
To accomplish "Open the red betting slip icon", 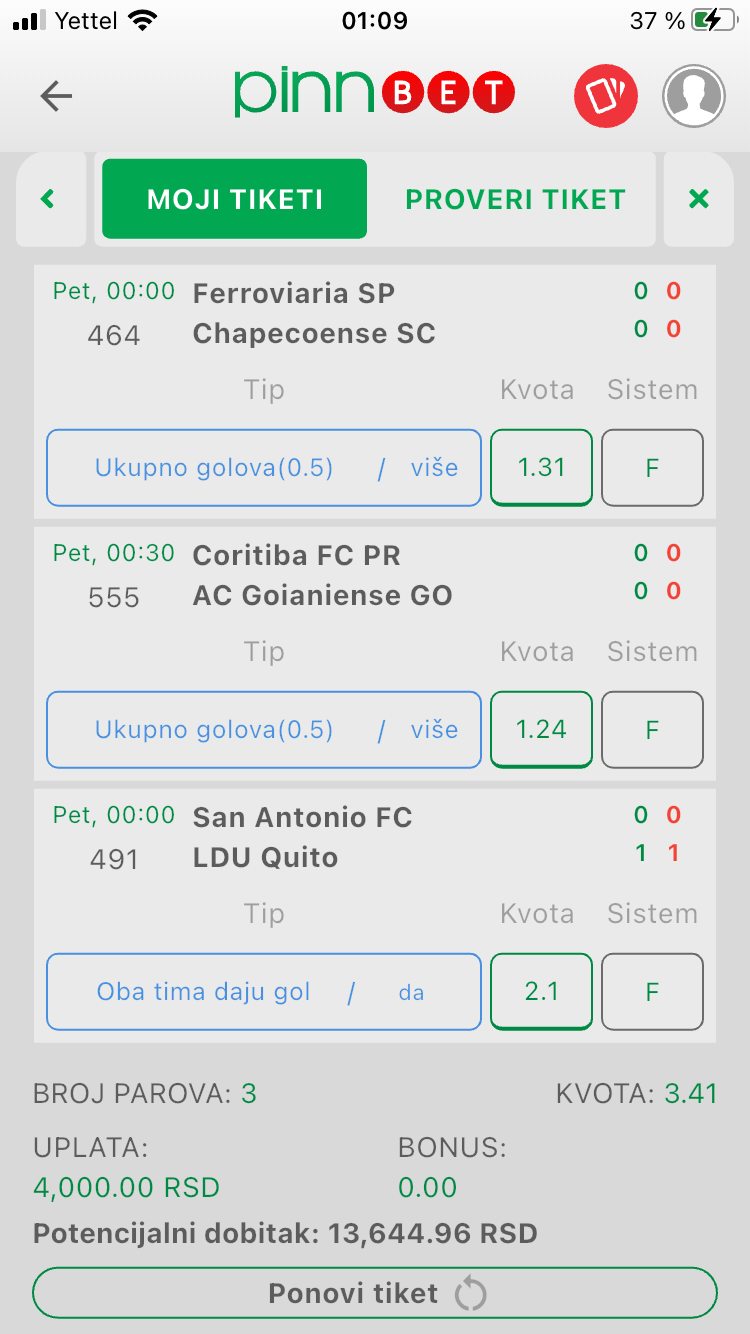I will click(x=605, y=96).
